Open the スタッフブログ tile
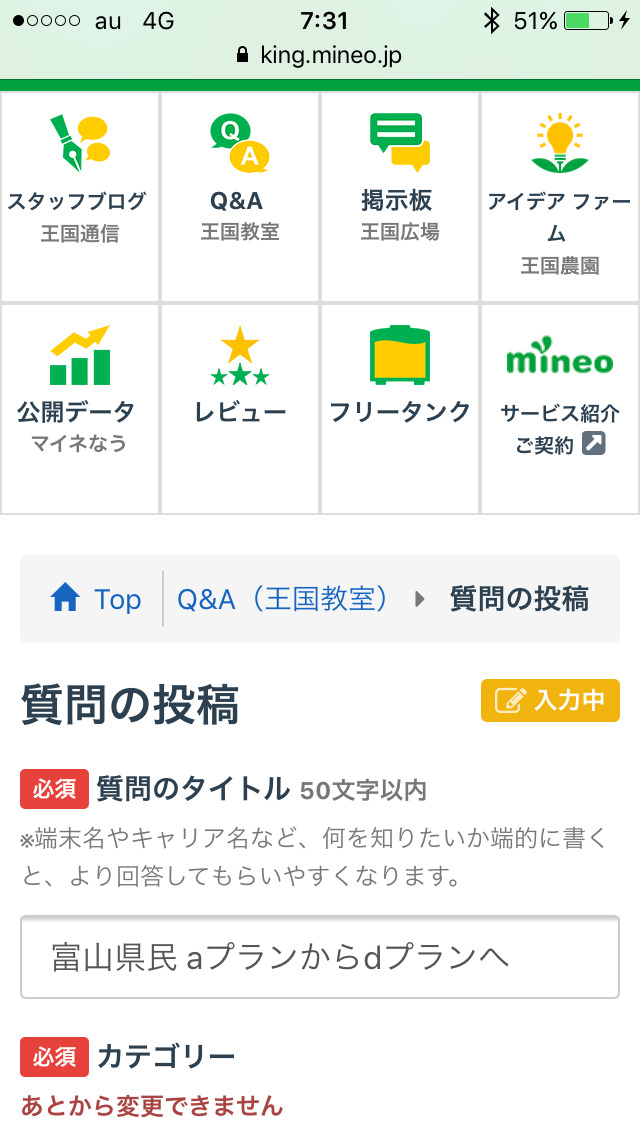Image resolution: width=640 pixels, height=1136 pixels. coord(80,196)
